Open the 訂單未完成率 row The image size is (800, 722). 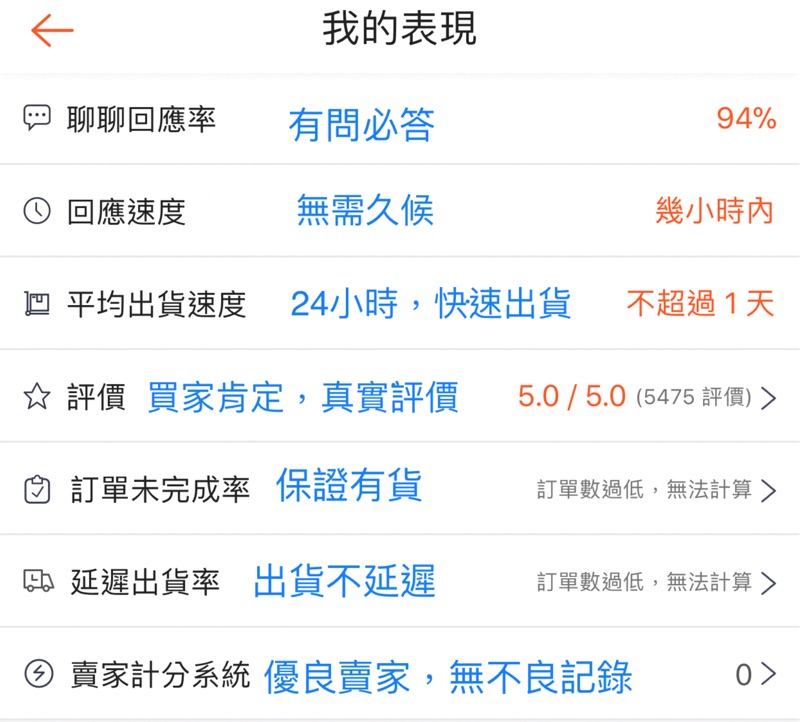[400, 489]
